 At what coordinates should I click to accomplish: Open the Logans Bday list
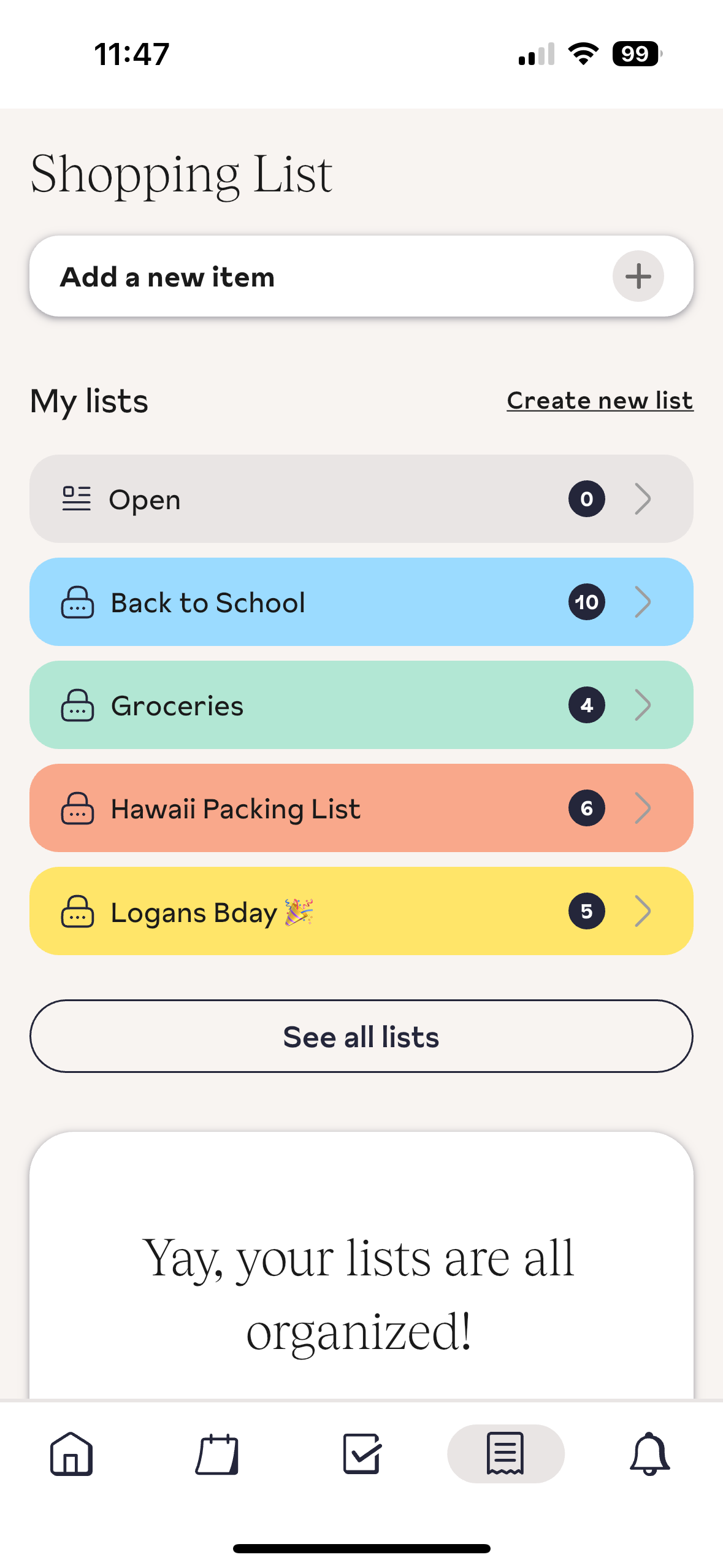361,911
